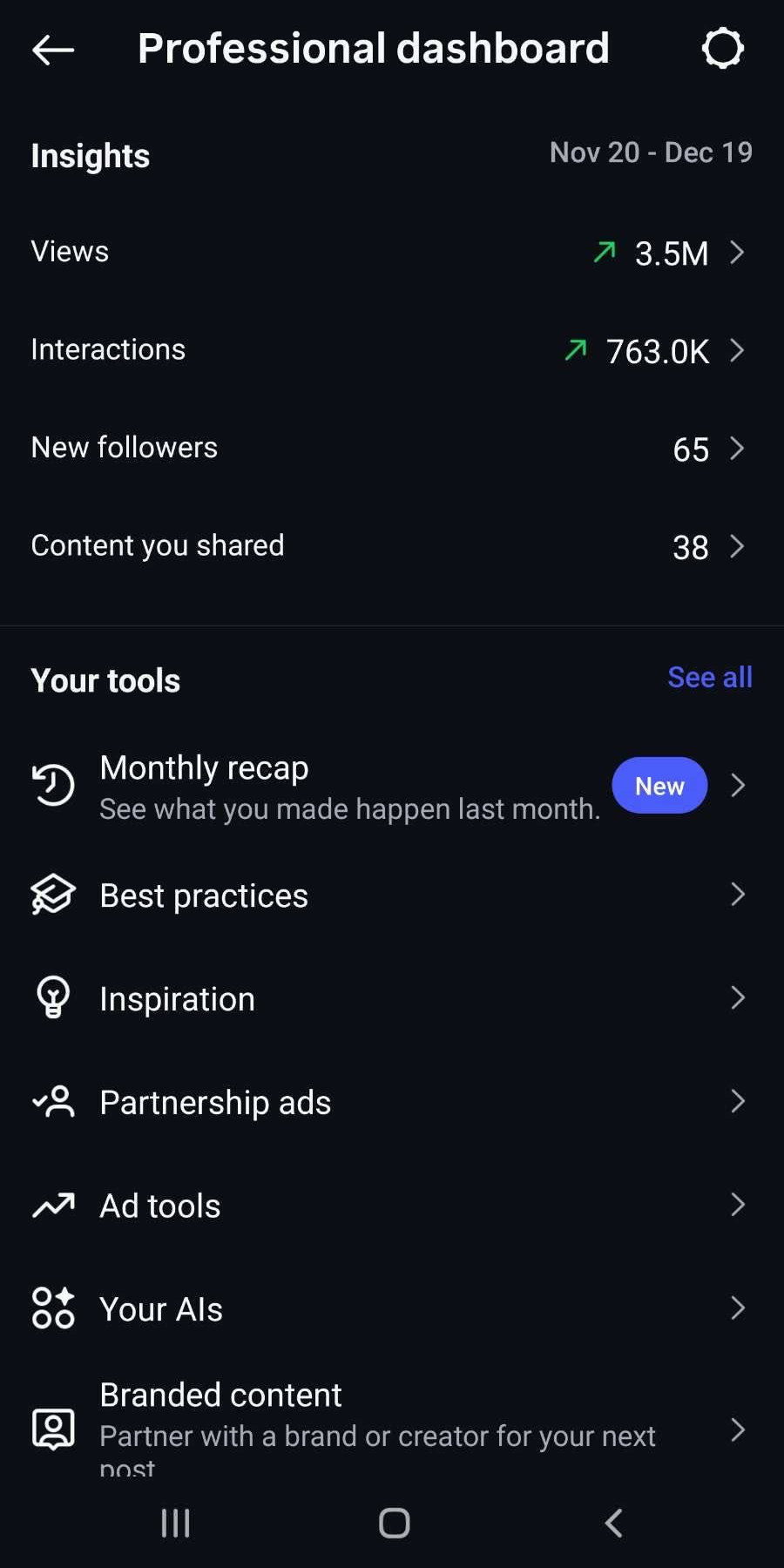The width and height of the screenshot is (784, 1568).
Task: Open the Views insights row
Action: [x=391, y=253]
